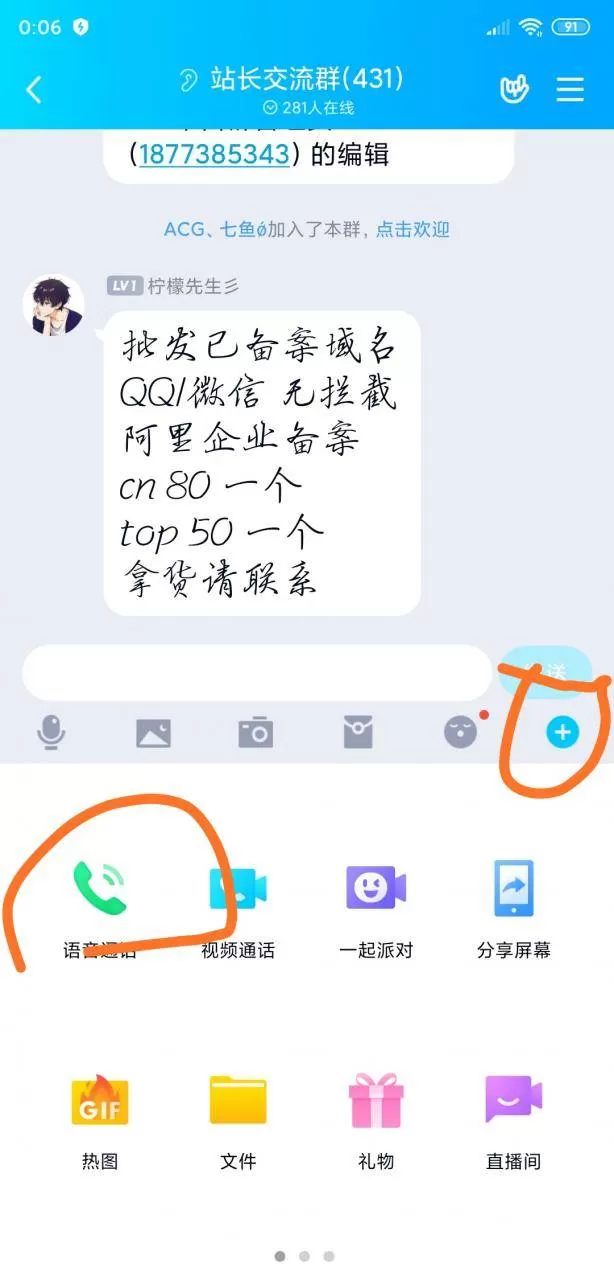The image size is (614, 1280).
Task: Open 热图 GIF picker
Action: pyautogui.click(x=100, y=1120)
